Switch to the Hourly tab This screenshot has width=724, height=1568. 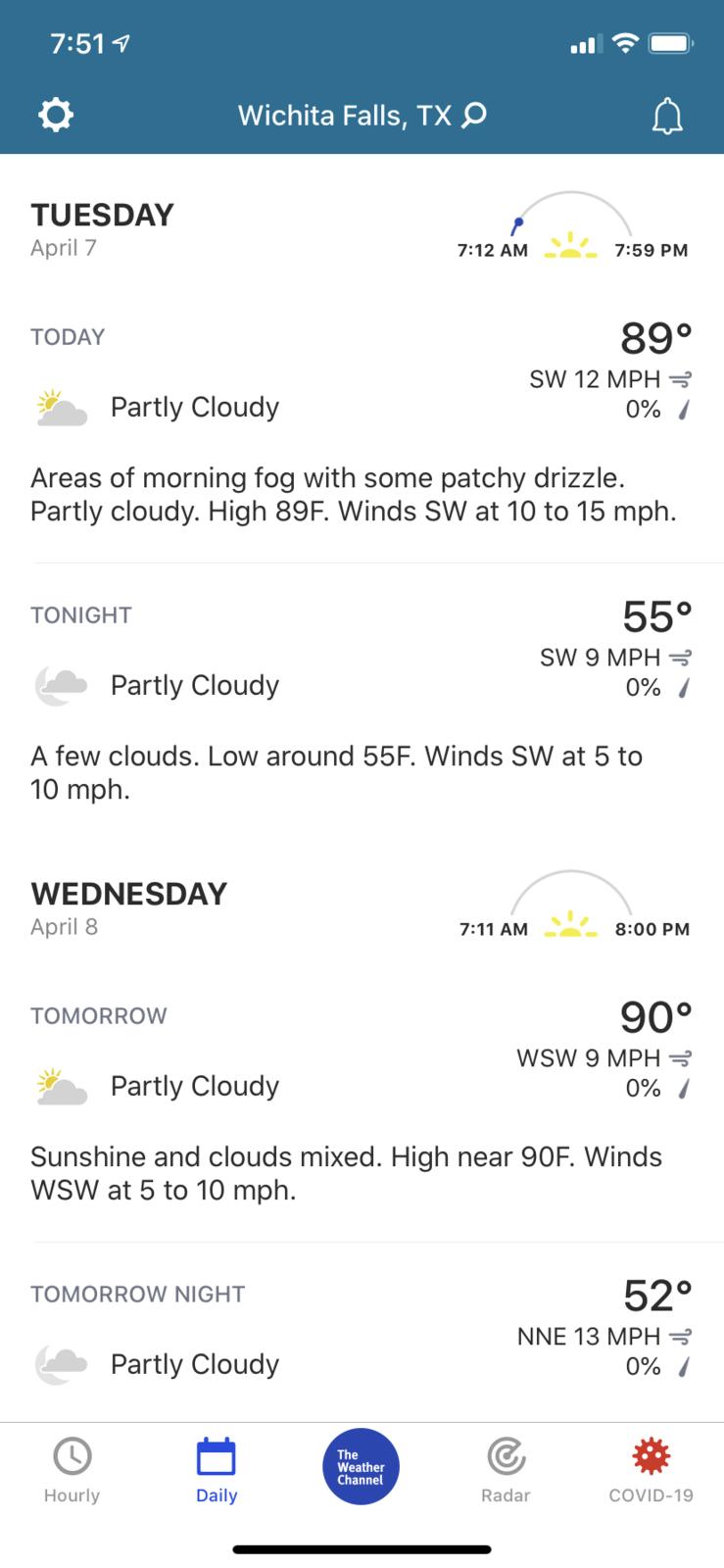tap(72, 1470)
